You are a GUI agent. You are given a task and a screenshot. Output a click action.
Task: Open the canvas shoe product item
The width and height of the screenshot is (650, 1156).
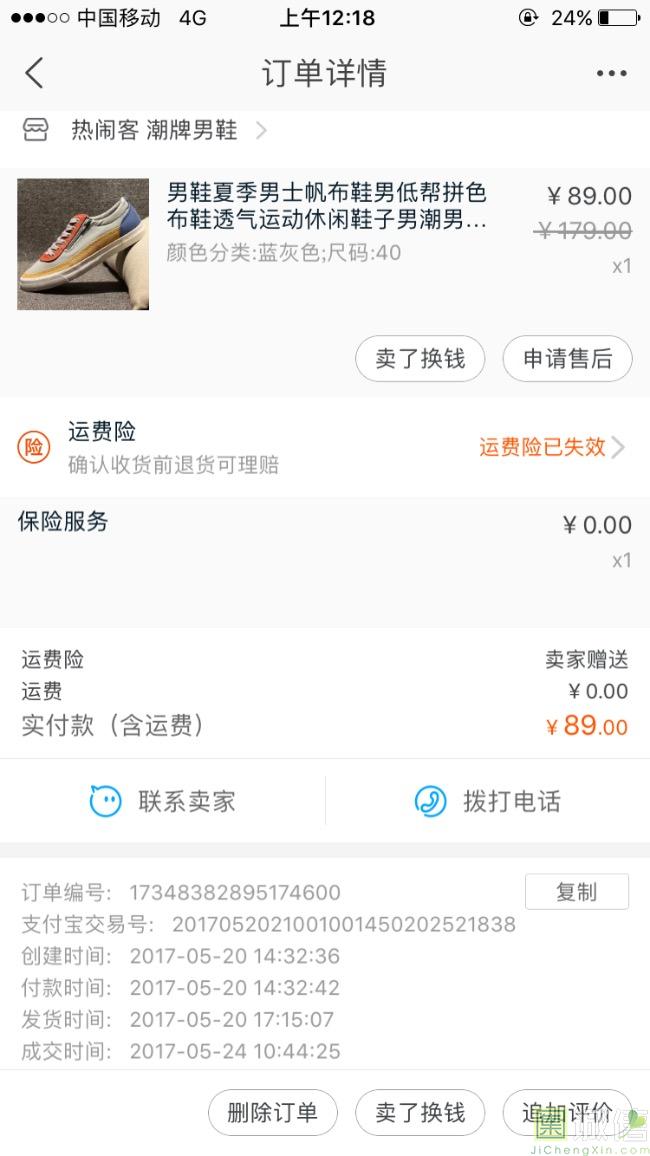click(325, 243)
